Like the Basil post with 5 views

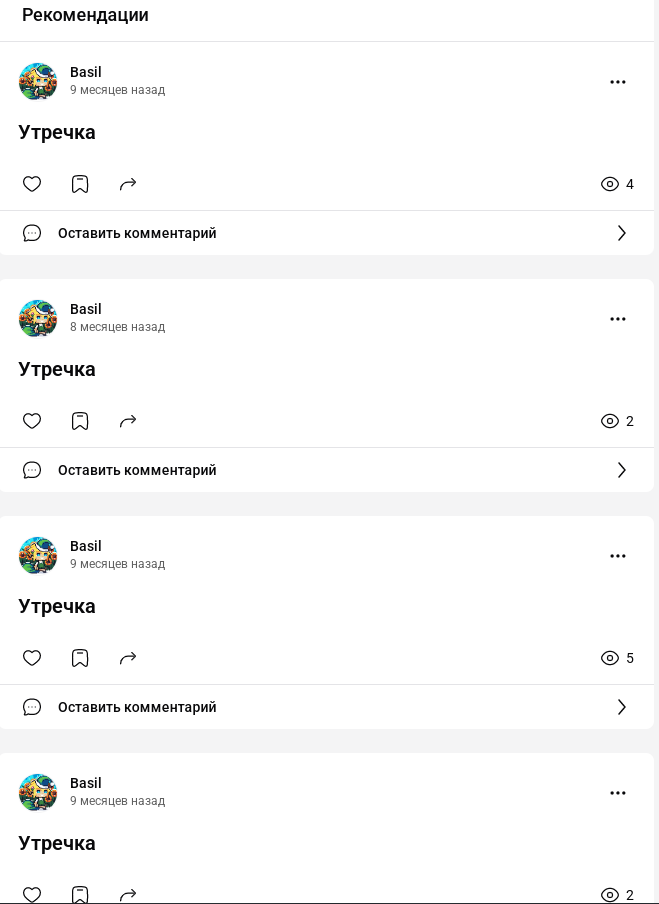(32, 658)
